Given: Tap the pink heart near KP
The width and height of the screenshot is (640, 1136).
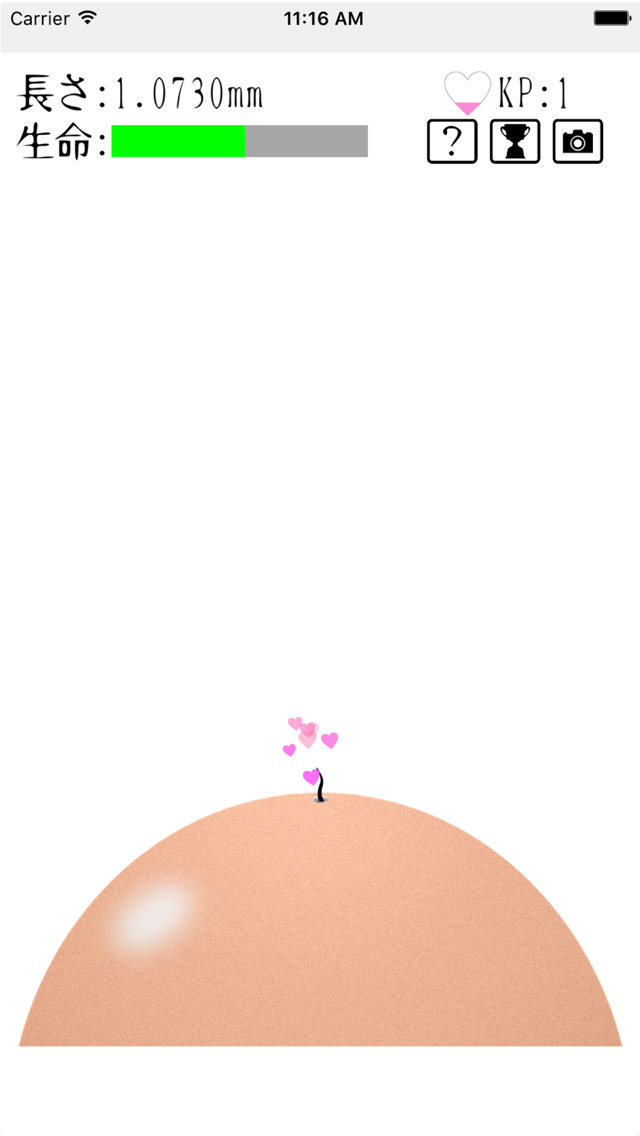Looking at the screenshot, I should (x=468, y=93).
